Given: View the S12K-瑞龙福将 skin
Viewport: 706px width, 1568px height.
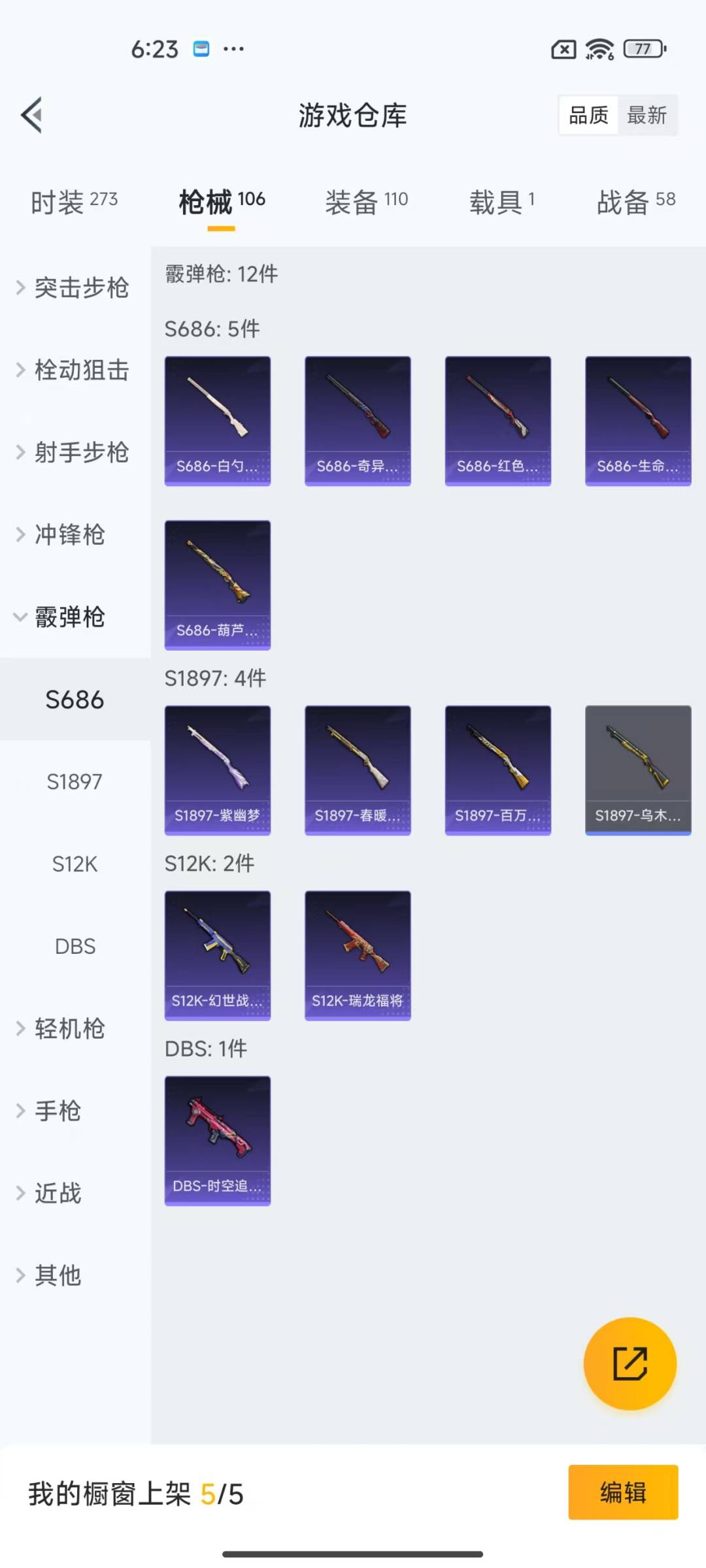Looking at the screenshot, I should 358,955.
